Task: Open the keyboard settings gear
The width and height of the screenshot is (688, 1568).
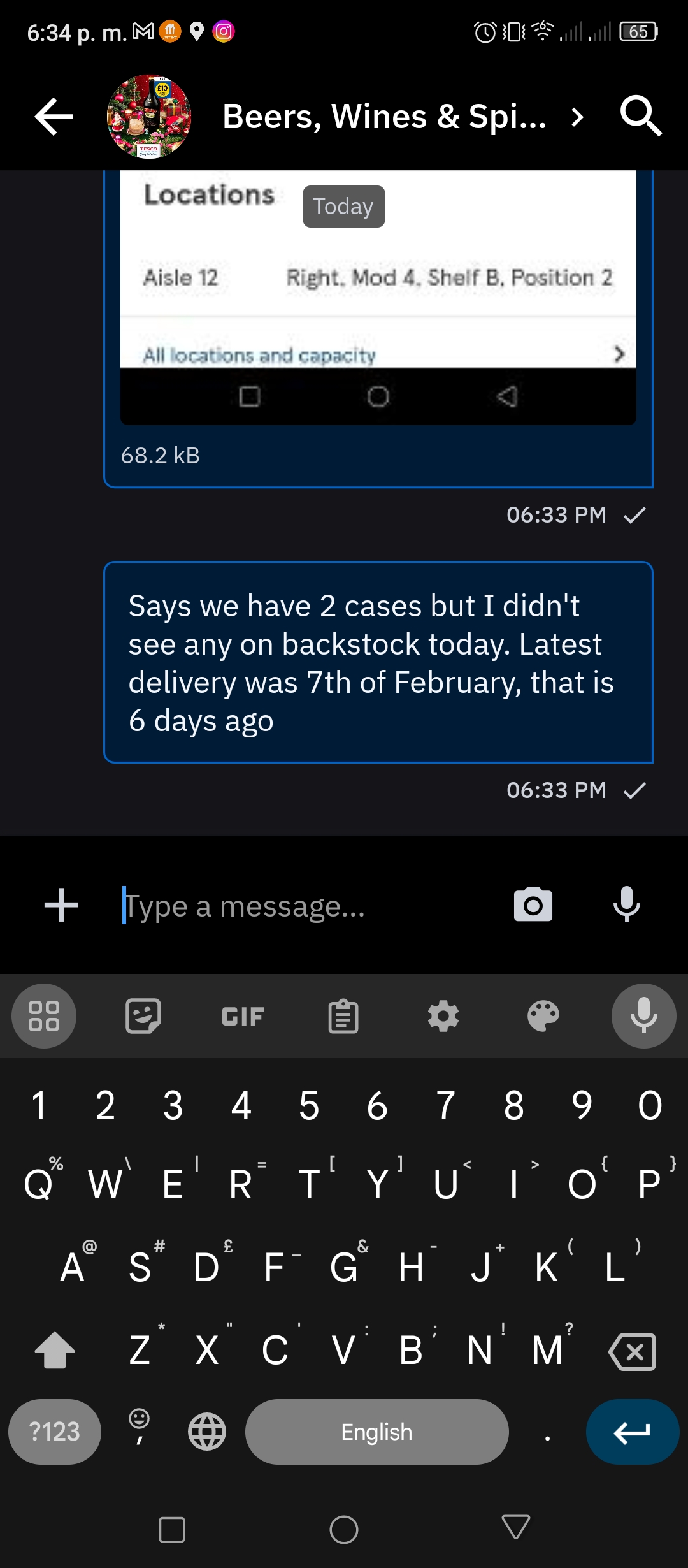Action: pyautogui.click(x=443, y=1016)
